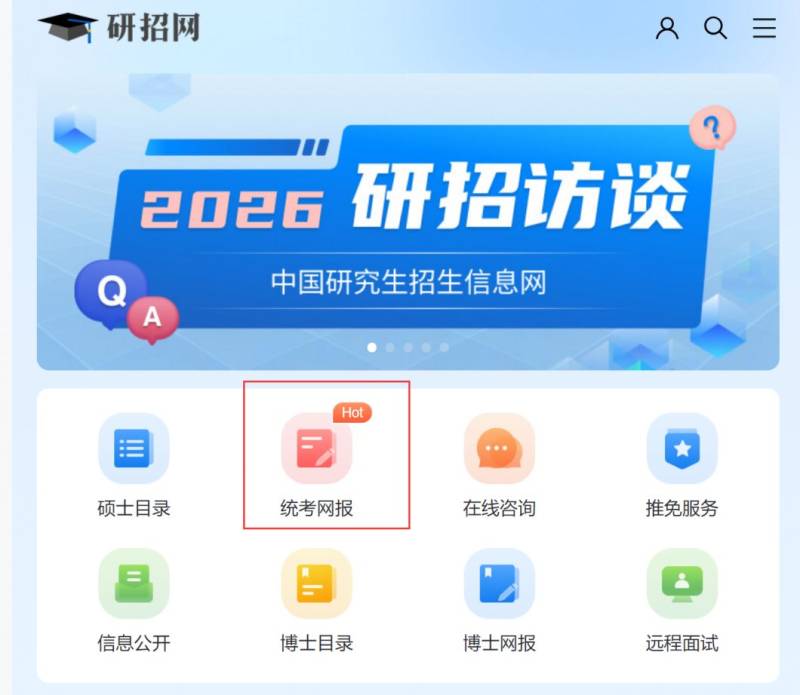The image size is (800, 695).
Task: Open the 2026 研招访谈 banner
Action: [x=408, y=221]
